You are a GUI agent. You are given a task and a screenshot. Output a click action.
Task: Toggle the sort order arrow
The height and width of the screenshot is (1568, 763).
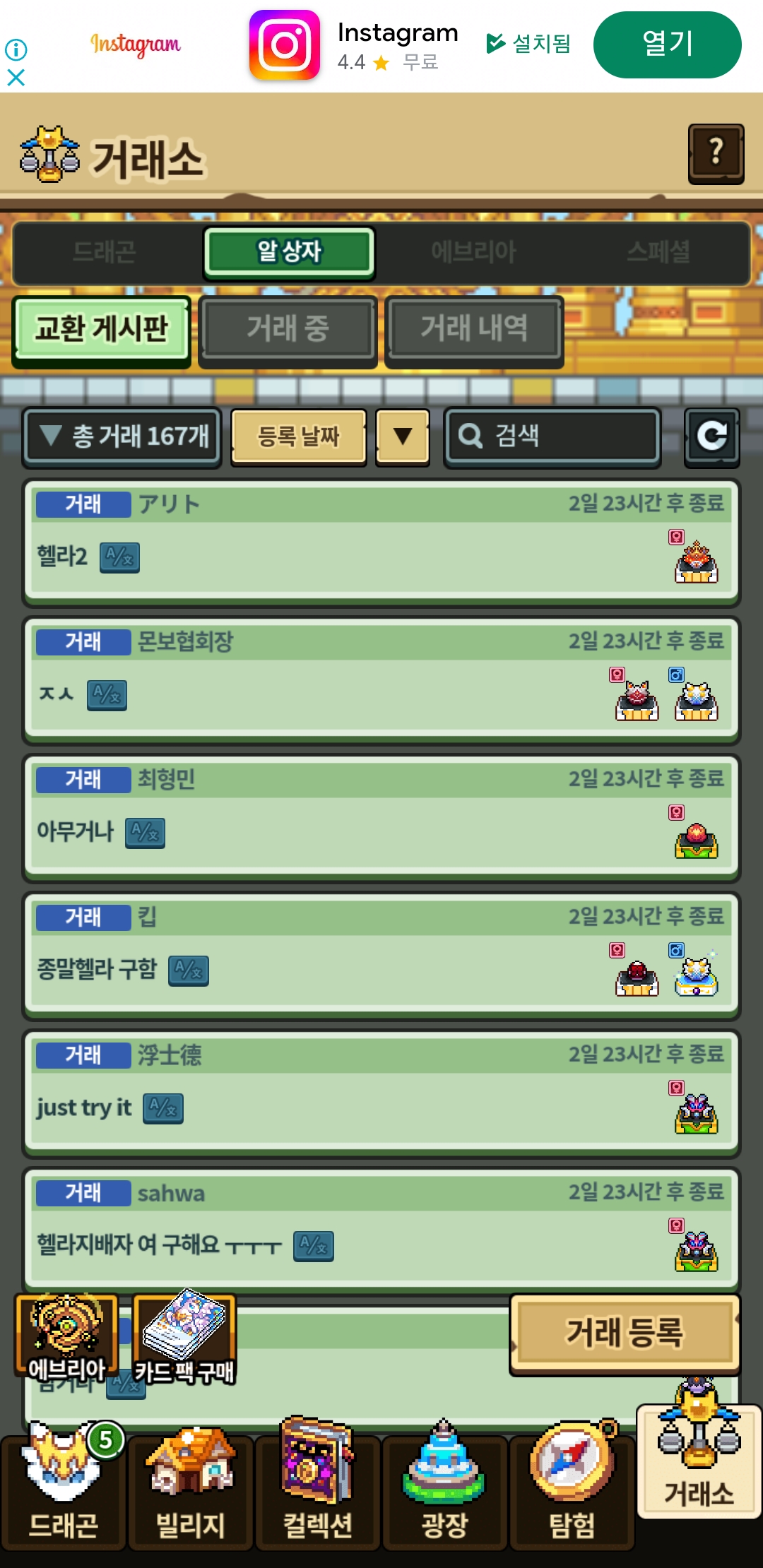[403, 437]
